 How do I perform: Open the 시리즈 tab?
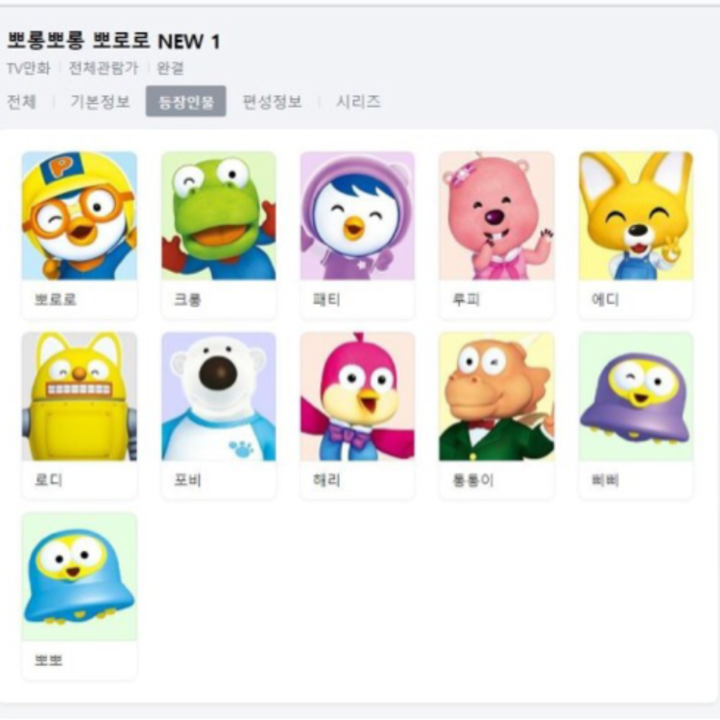pyautogui.click(x=357, y=102)
